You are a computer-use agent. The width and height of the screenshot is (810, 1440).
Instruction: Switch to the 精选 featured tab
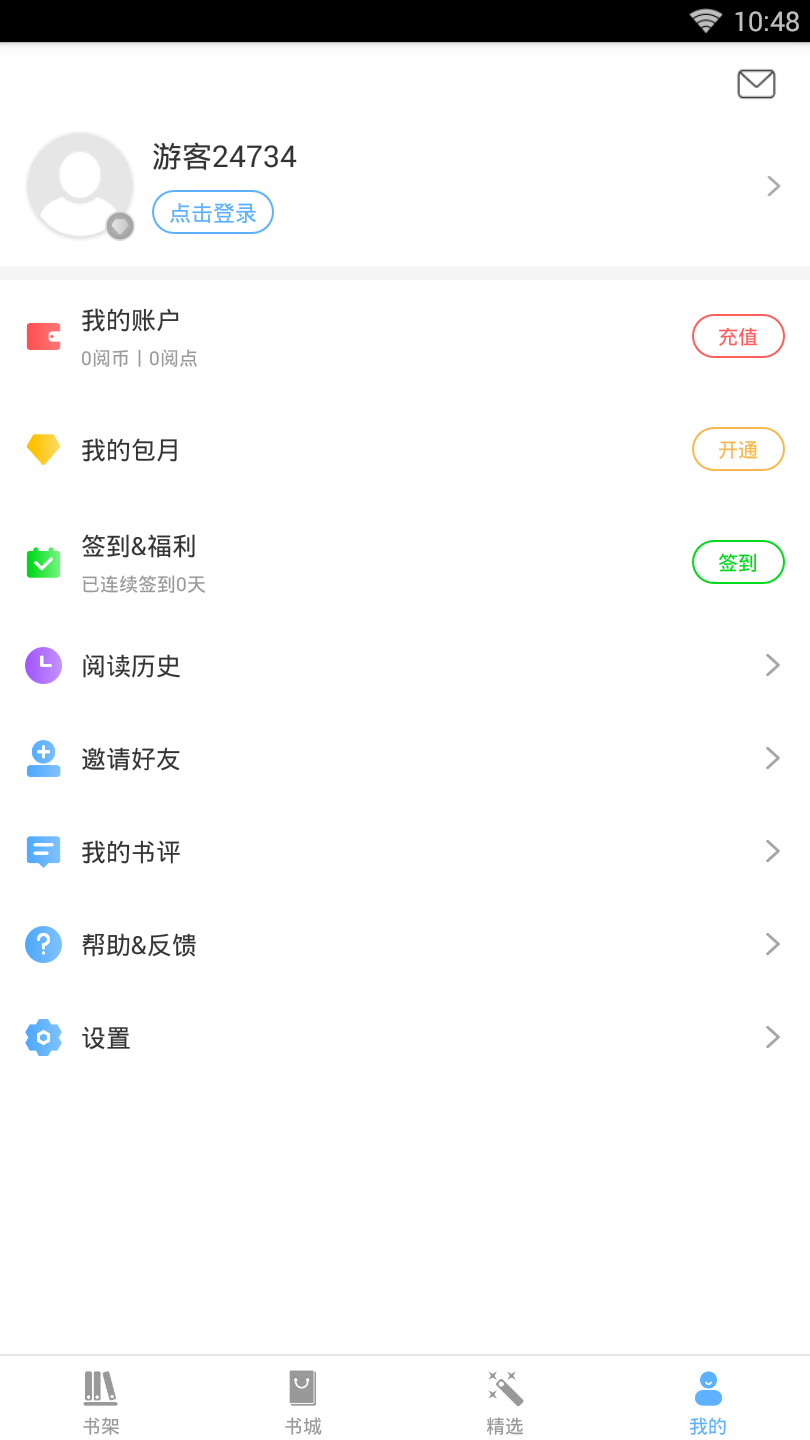click(x=505, y=1400)
